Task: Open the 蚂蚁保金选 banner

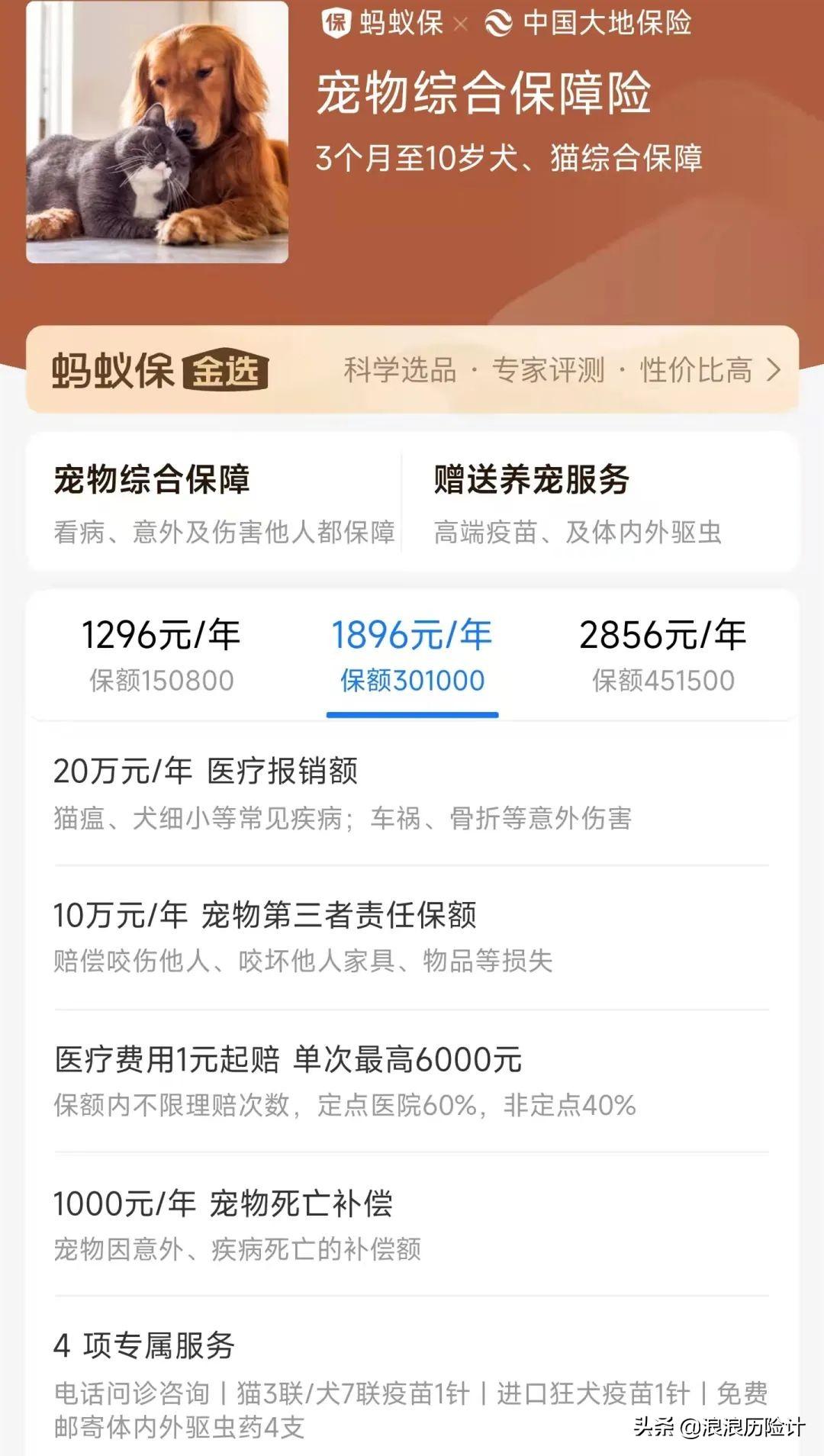Action: tap(412, 370)
